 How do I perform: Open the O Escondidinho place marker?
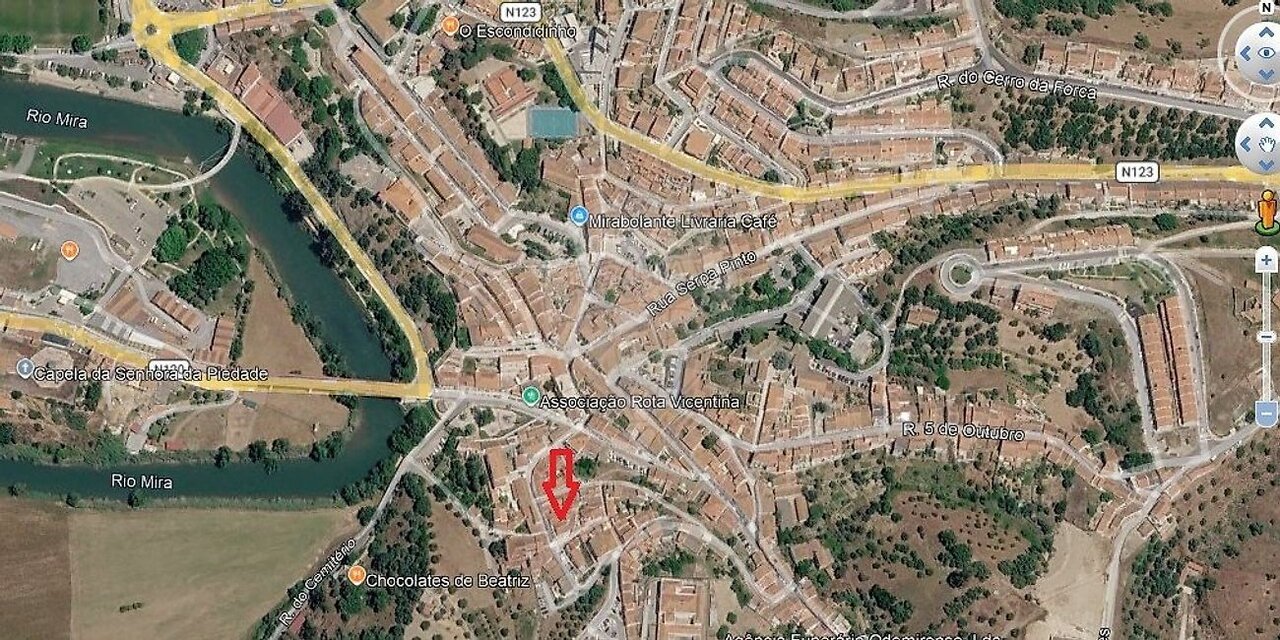tap(450, 25)
